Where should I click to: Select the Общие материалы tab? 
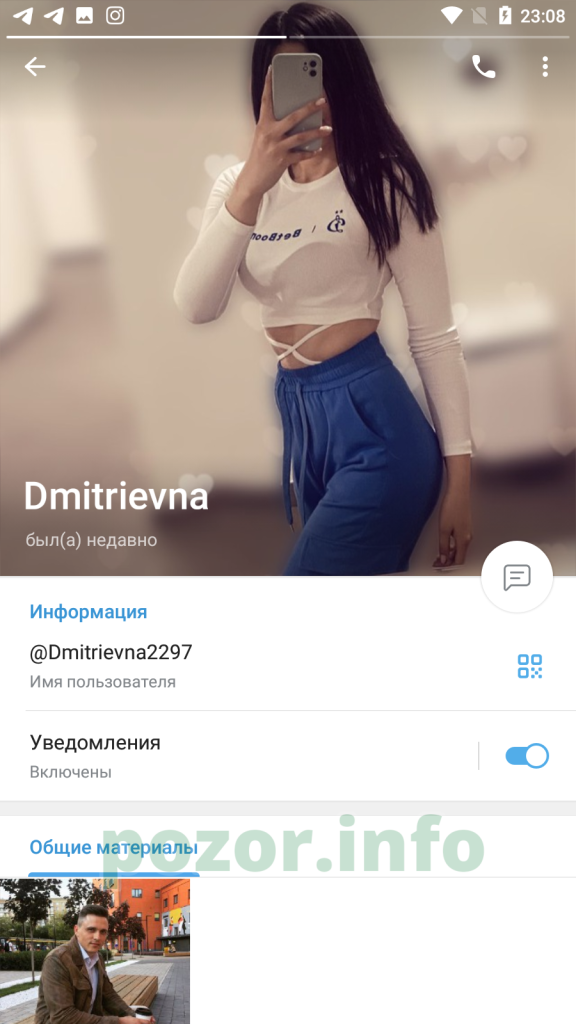click(114, 848)
